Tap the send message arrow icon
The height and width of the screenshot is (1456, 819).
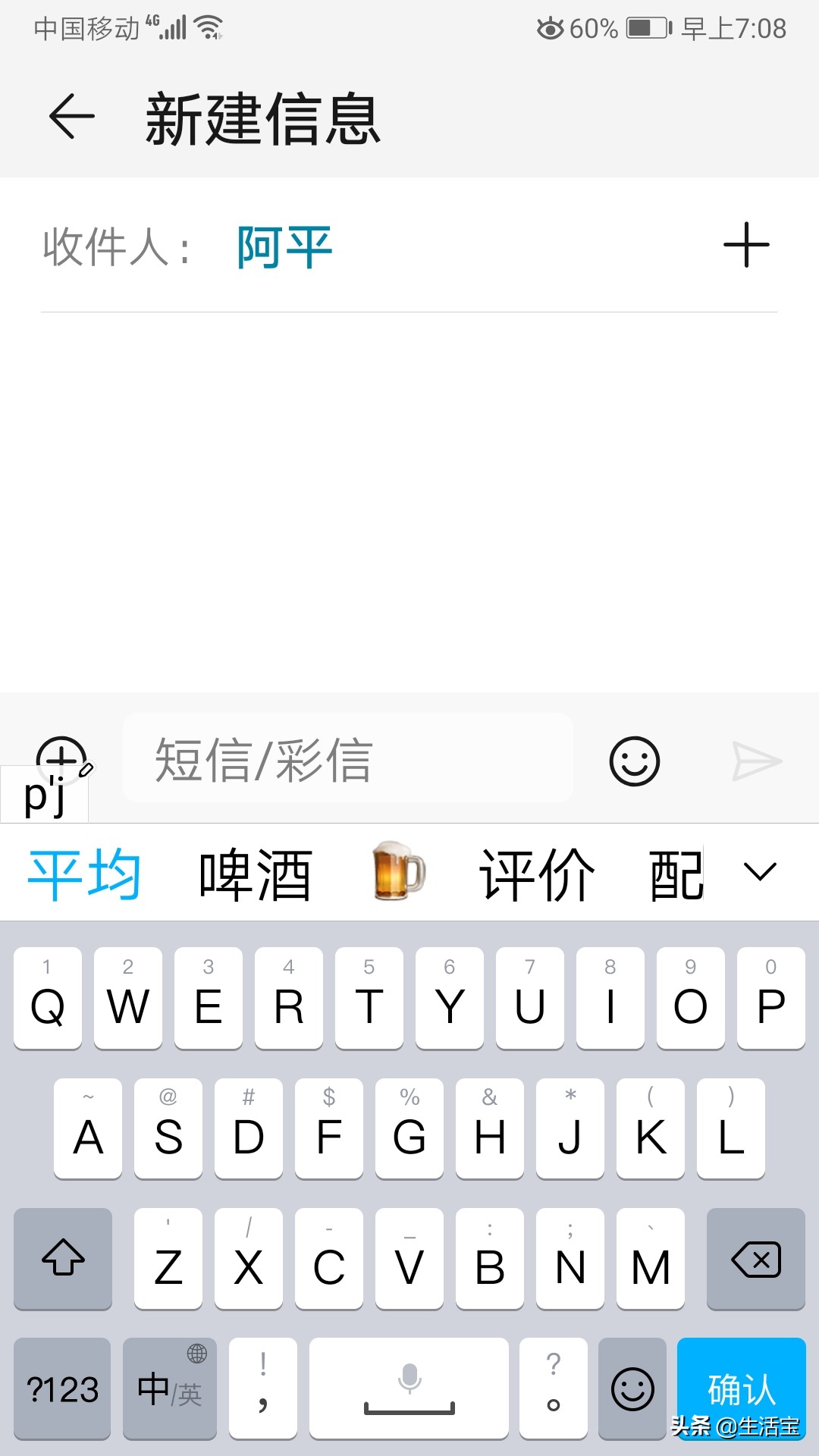point(758,762)
